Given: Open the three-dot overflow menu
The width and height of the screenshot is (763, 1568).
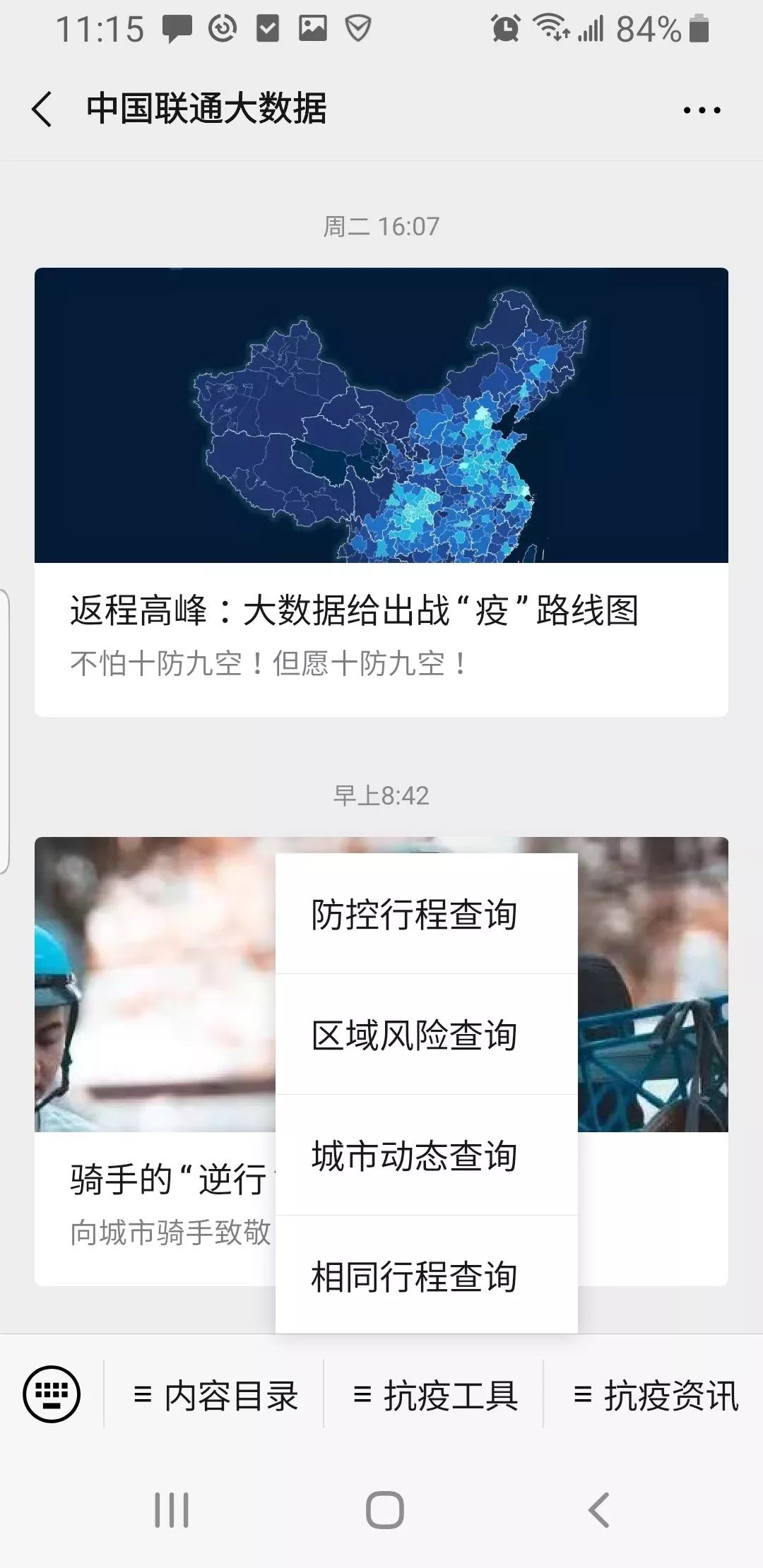Looking at the screenshot, I should tap(702, 110).
